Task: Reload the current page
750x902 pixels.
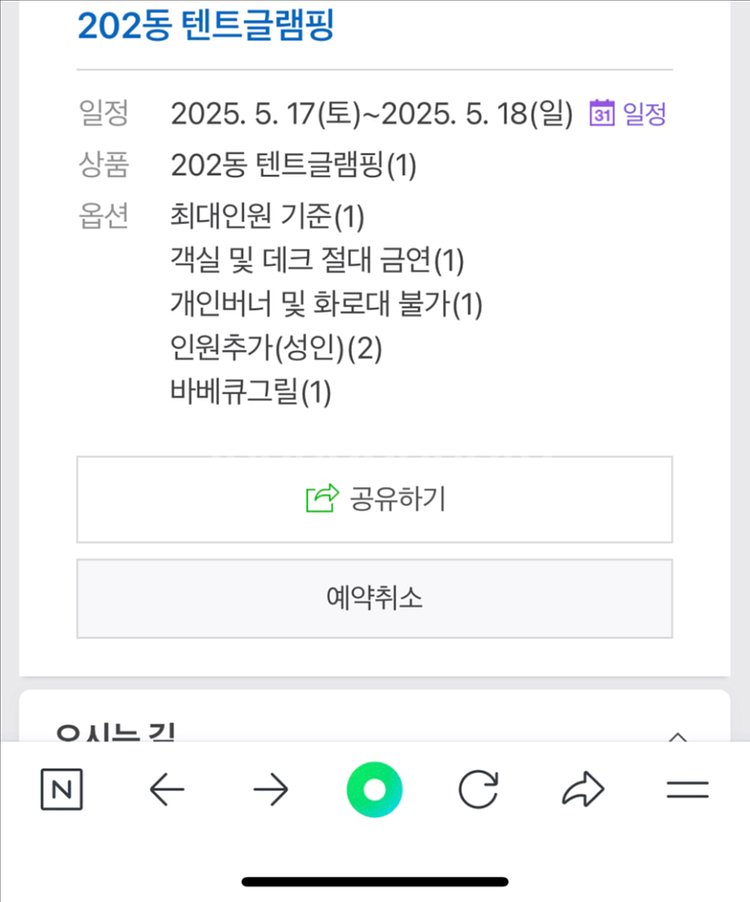Action: [478, 791]
